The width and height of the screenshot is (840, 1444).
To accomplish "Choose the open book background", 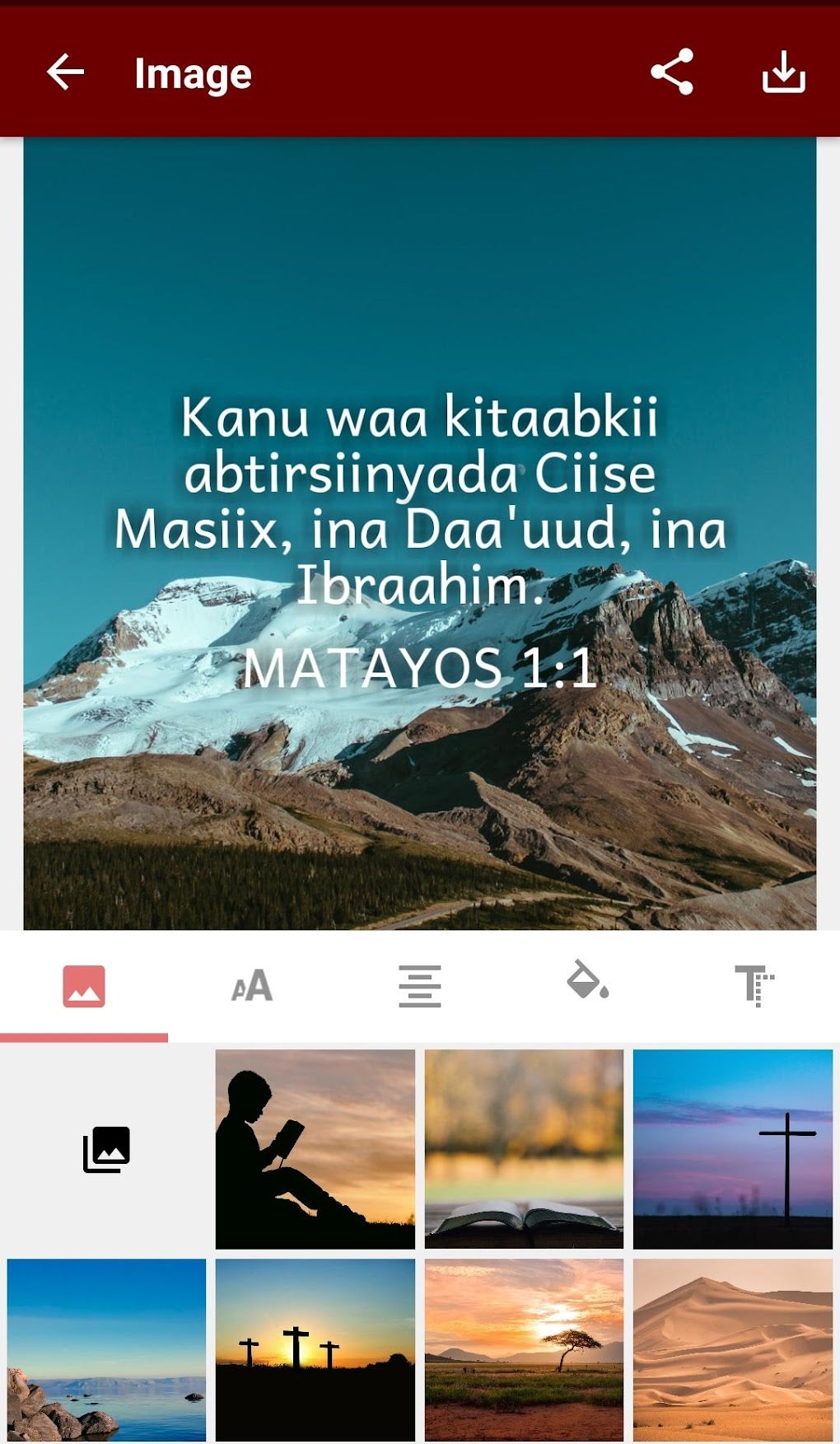I will click(525, 1149).
